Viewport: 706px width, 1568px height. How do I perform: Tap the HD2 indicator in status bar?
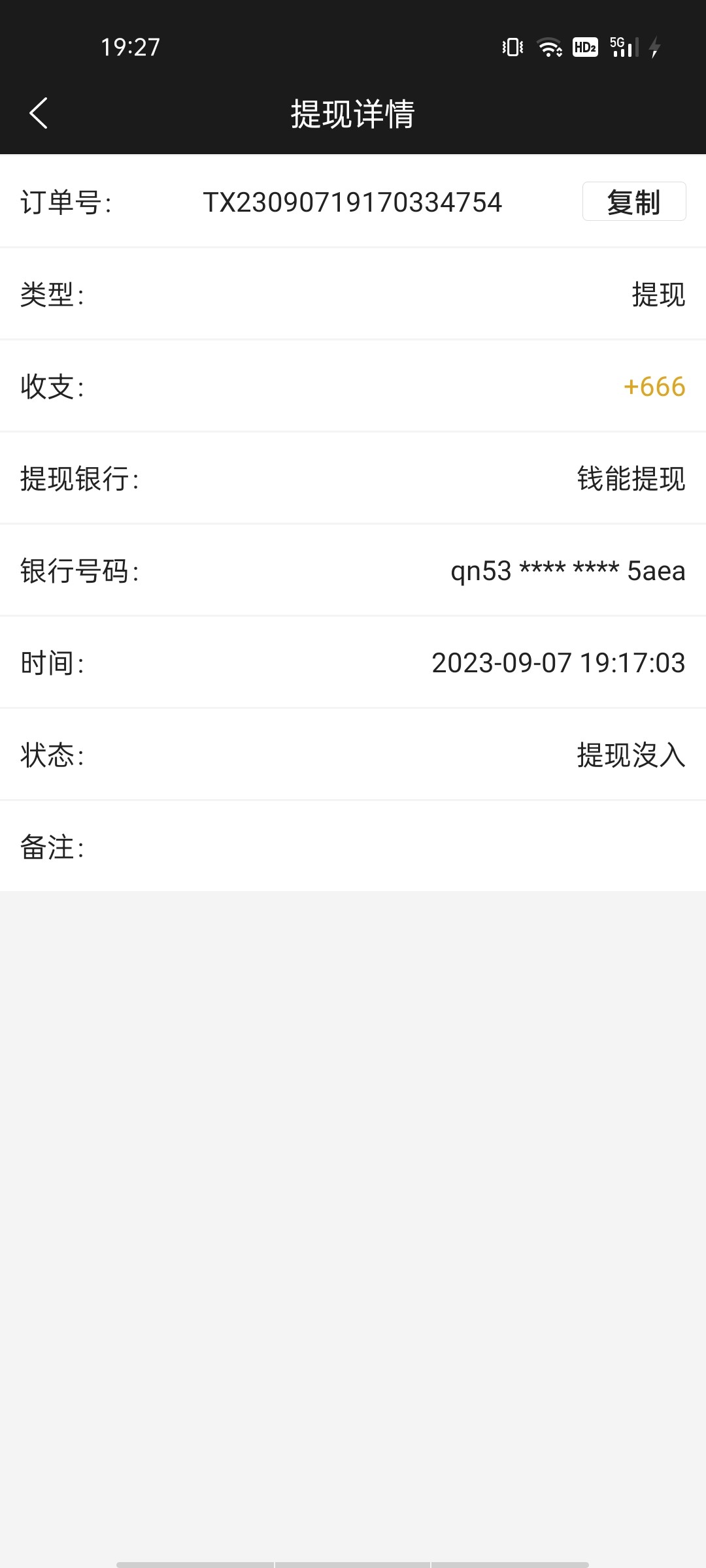click(585, 46)
